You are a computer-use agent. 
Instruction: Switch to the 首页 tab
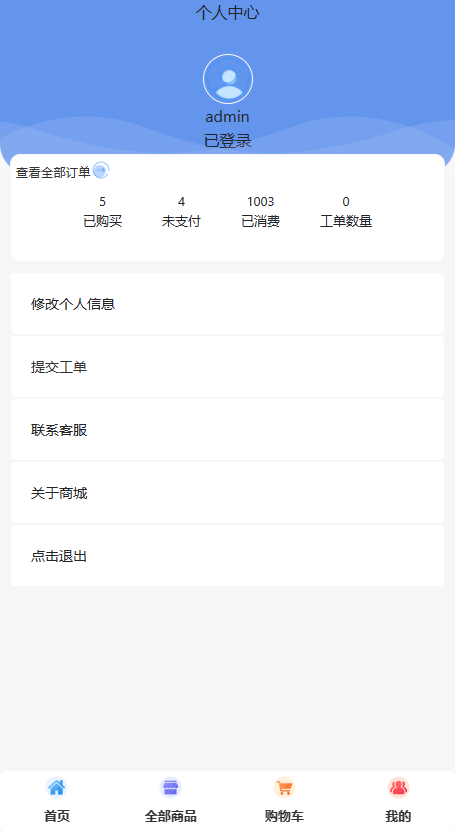(x=57, y=800)
